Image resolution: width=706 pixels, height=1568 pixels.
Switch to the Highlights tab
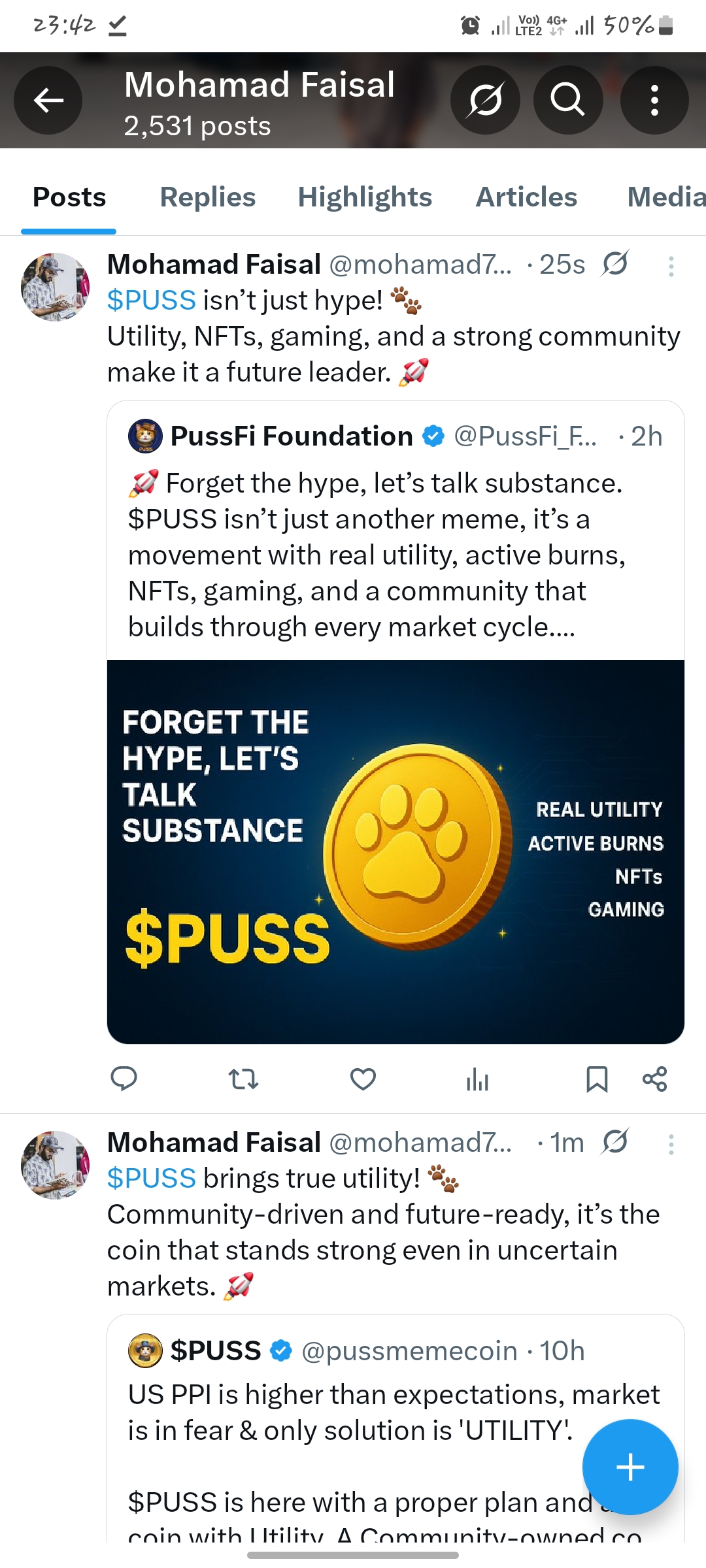pos(365,197)
